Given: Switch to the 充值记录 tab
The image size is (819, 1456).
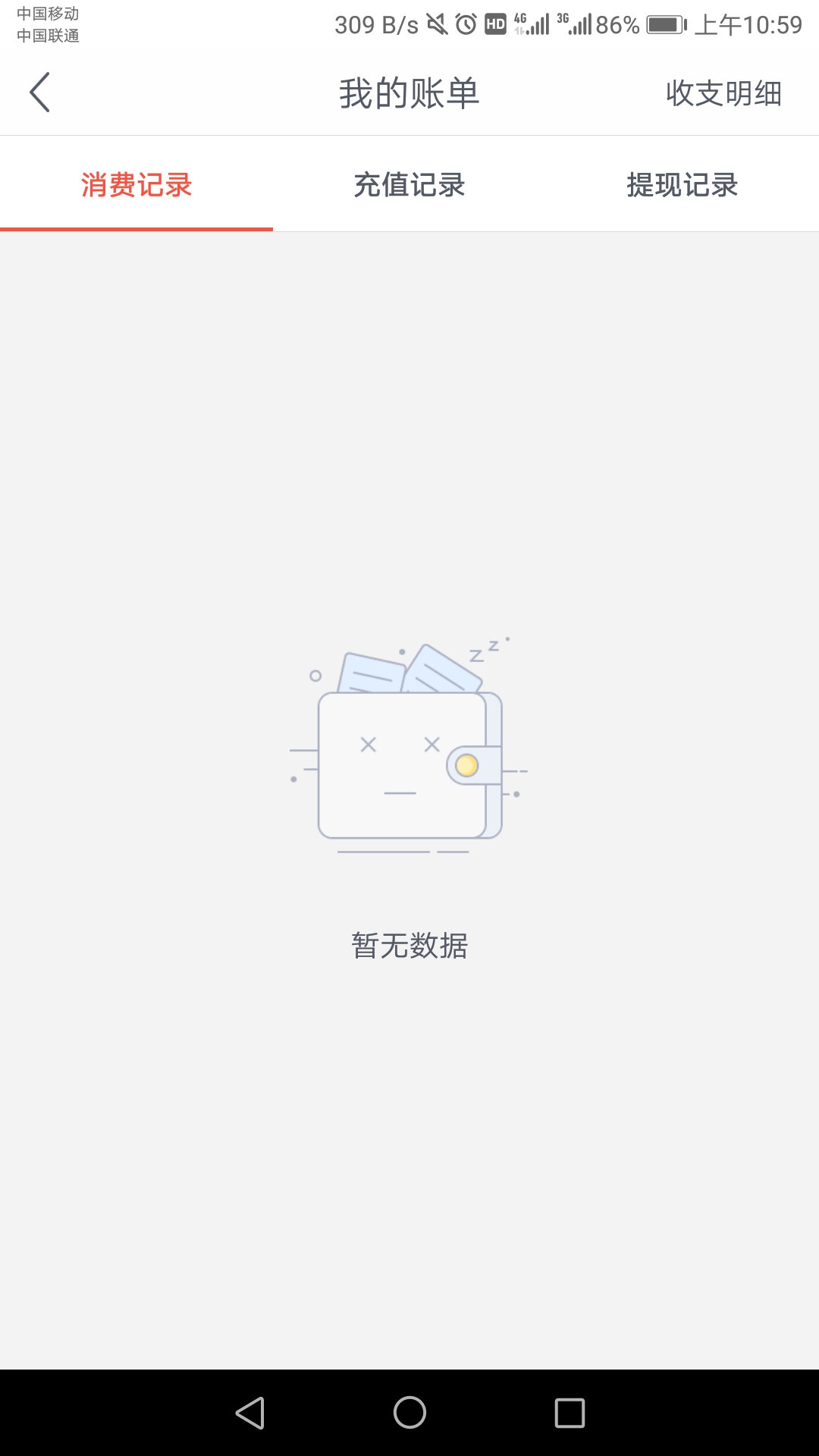Looking at the screenshot, I should pos(409,184).
